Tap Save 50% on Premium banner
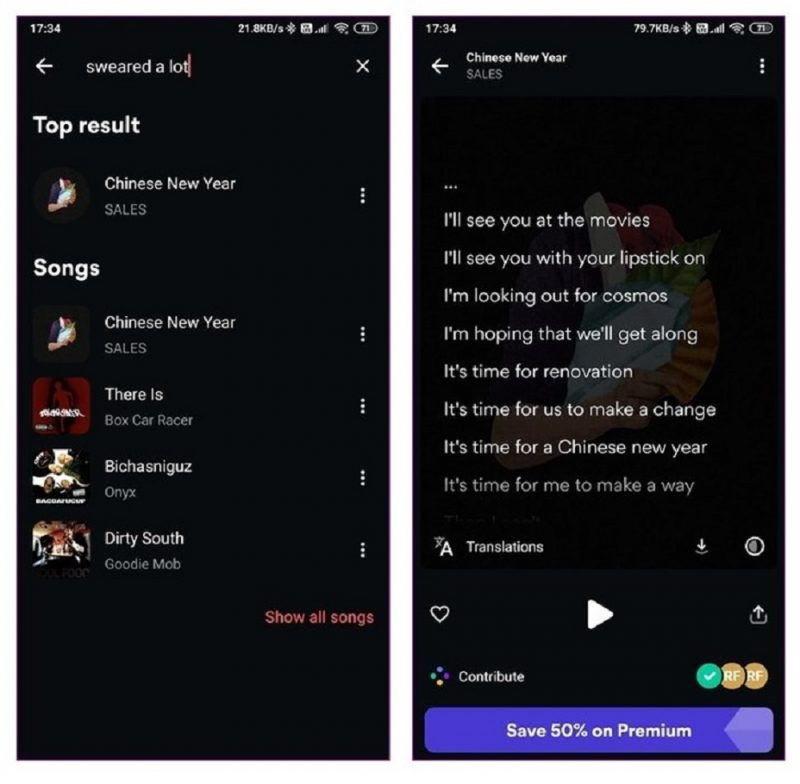800x784 pixels. pos(598,730)
